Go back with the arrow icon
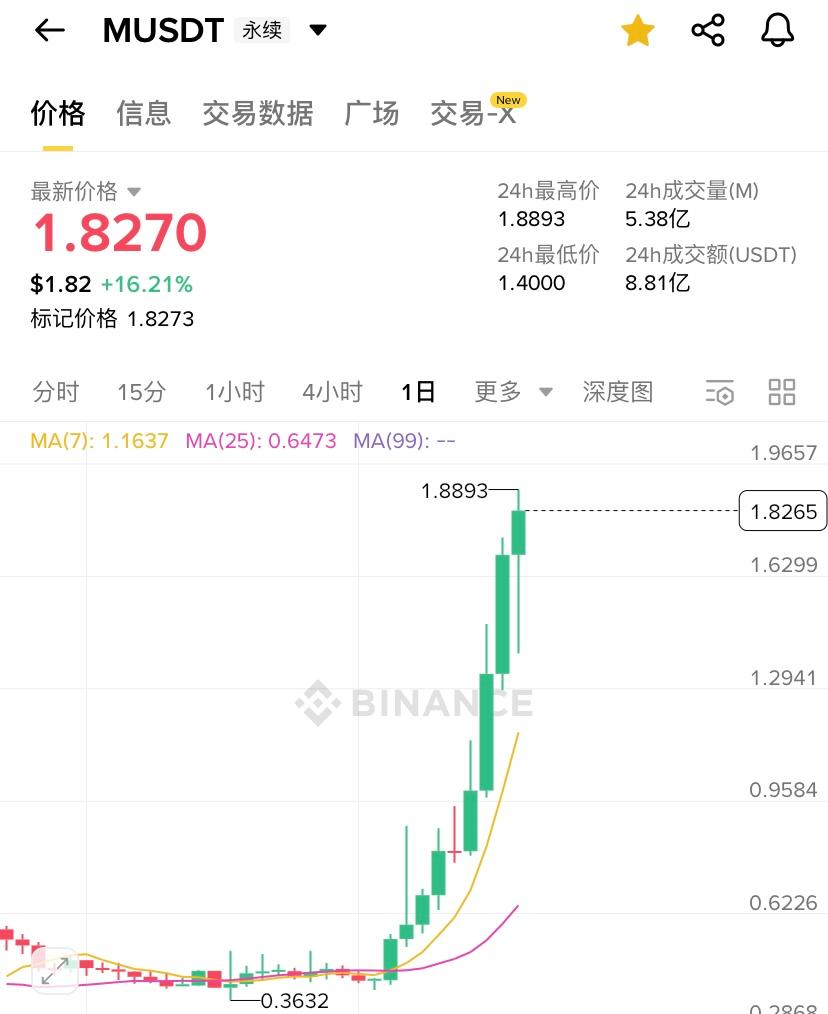 pos(49,31)
